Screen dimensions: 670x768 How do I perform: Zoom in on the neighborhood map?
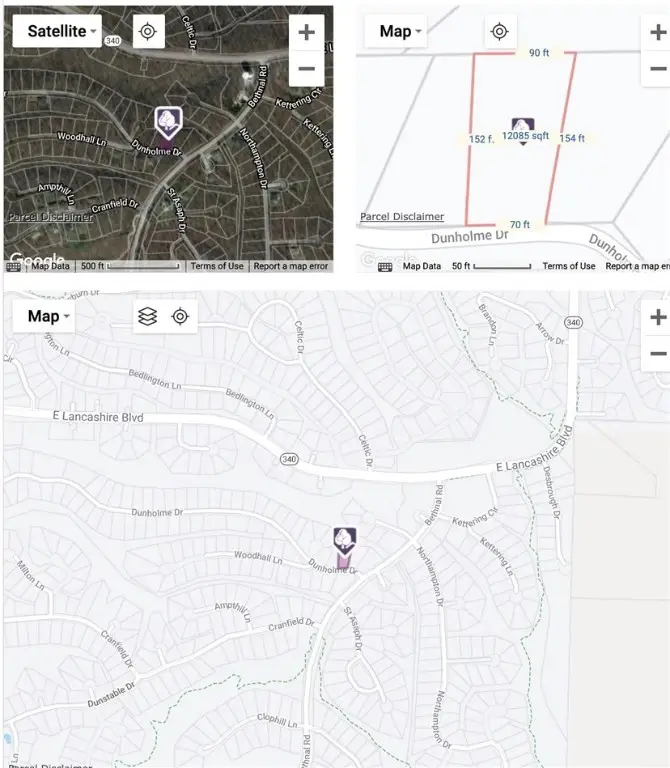coord(658,318)
